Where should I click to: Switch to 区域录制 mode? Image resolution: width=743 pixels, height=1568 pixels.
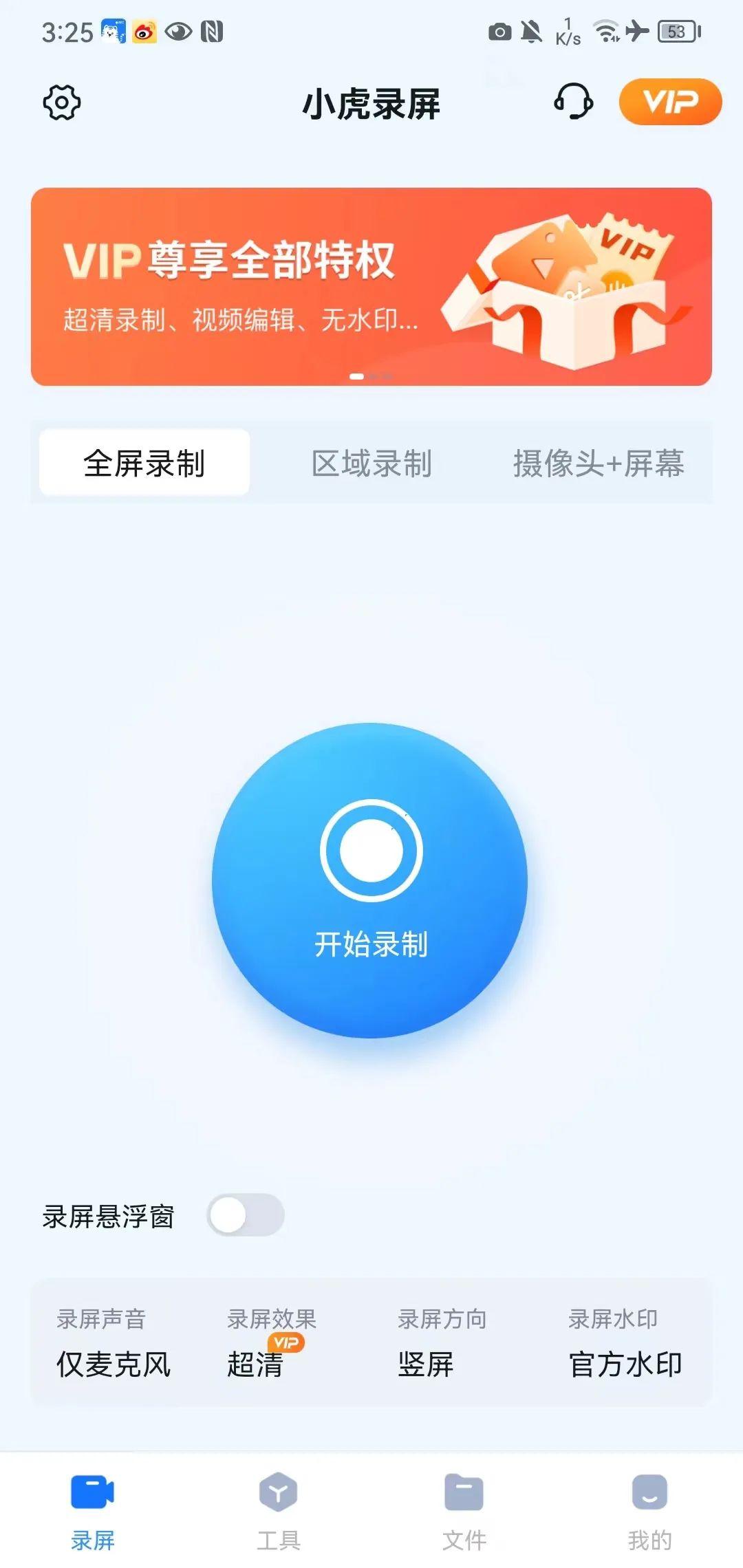(371, 463)
